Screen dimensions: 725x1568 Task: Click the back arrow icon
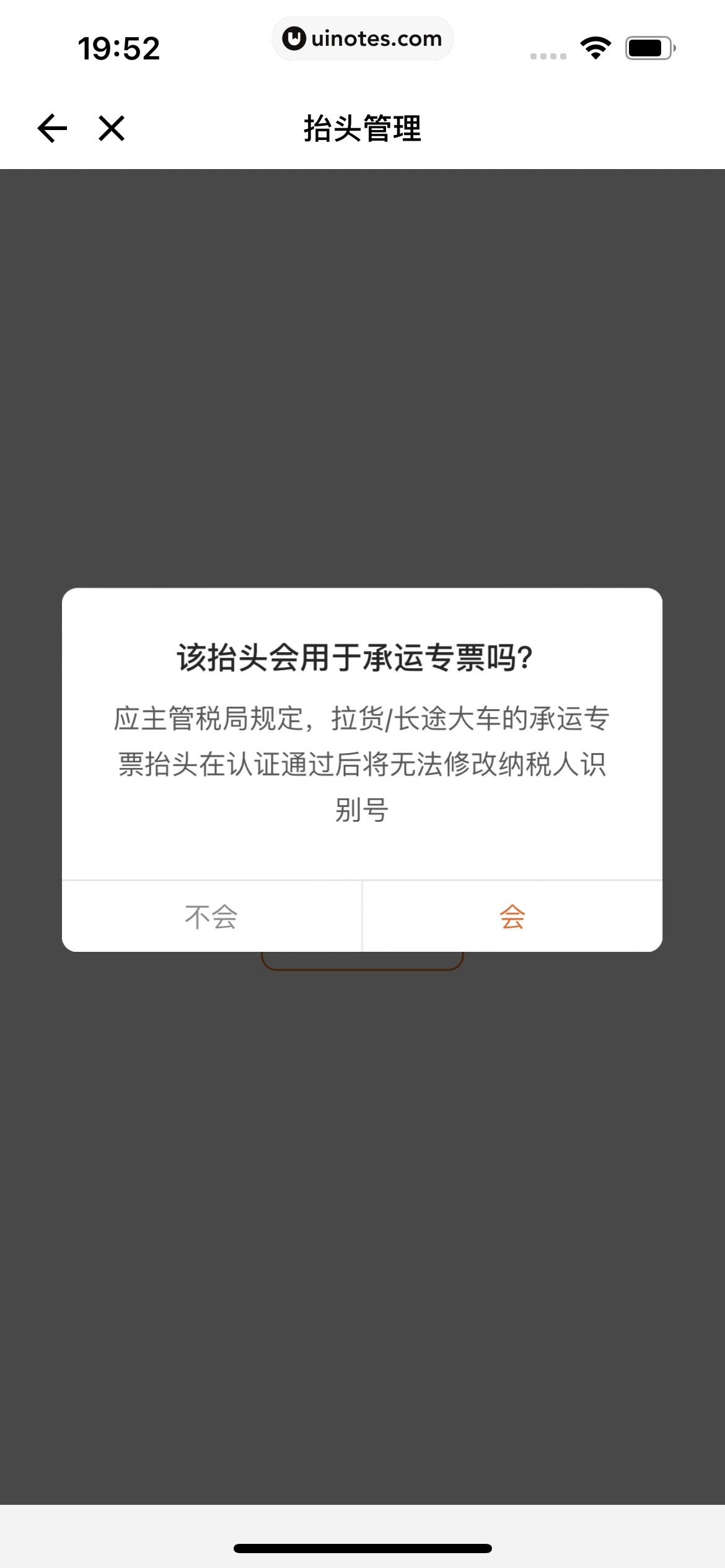pyautogui.click(x=51, y=129)
